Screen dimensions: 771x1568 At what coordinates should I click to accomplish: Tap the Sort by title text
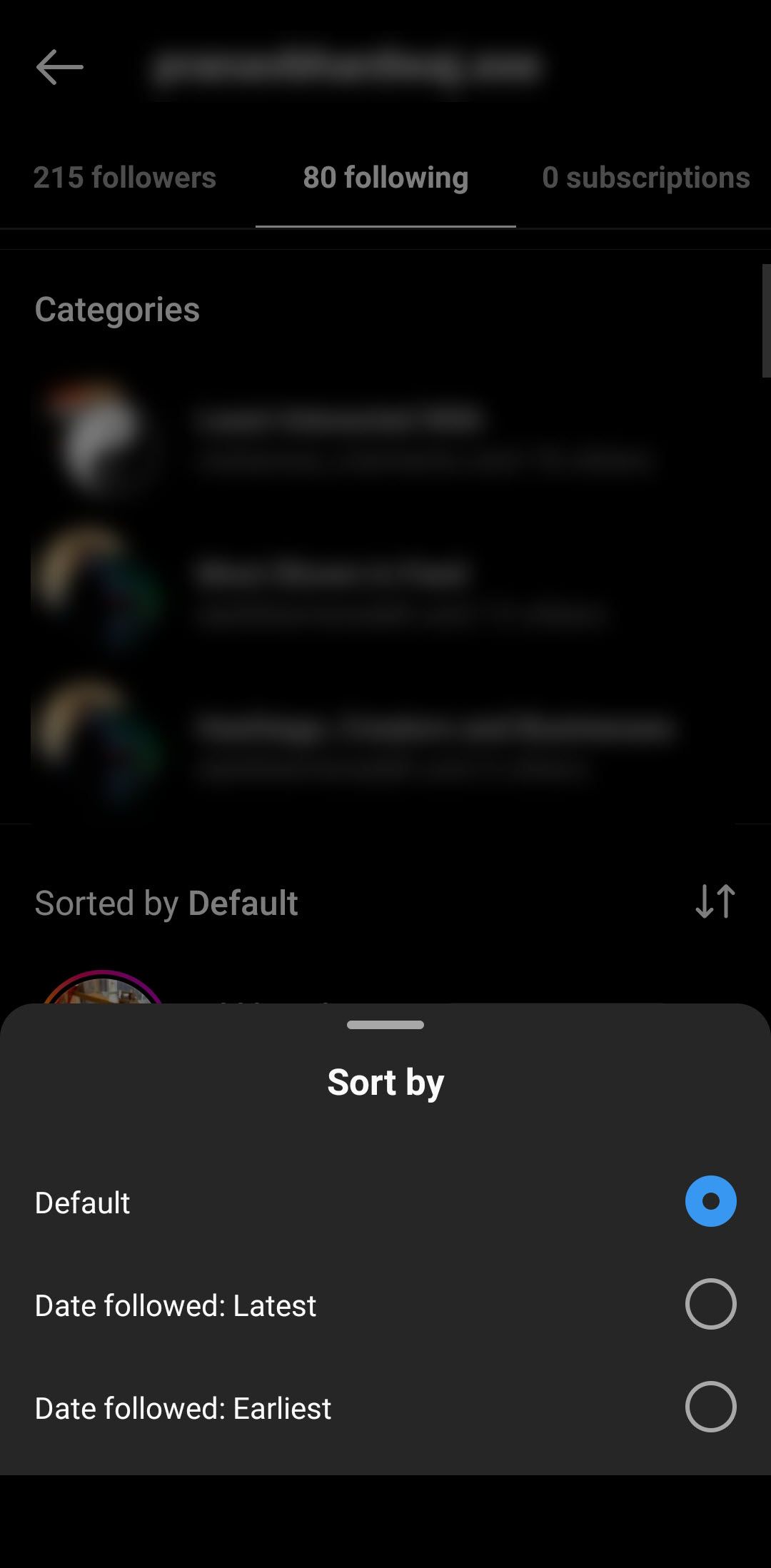(x=385, y=1081)
